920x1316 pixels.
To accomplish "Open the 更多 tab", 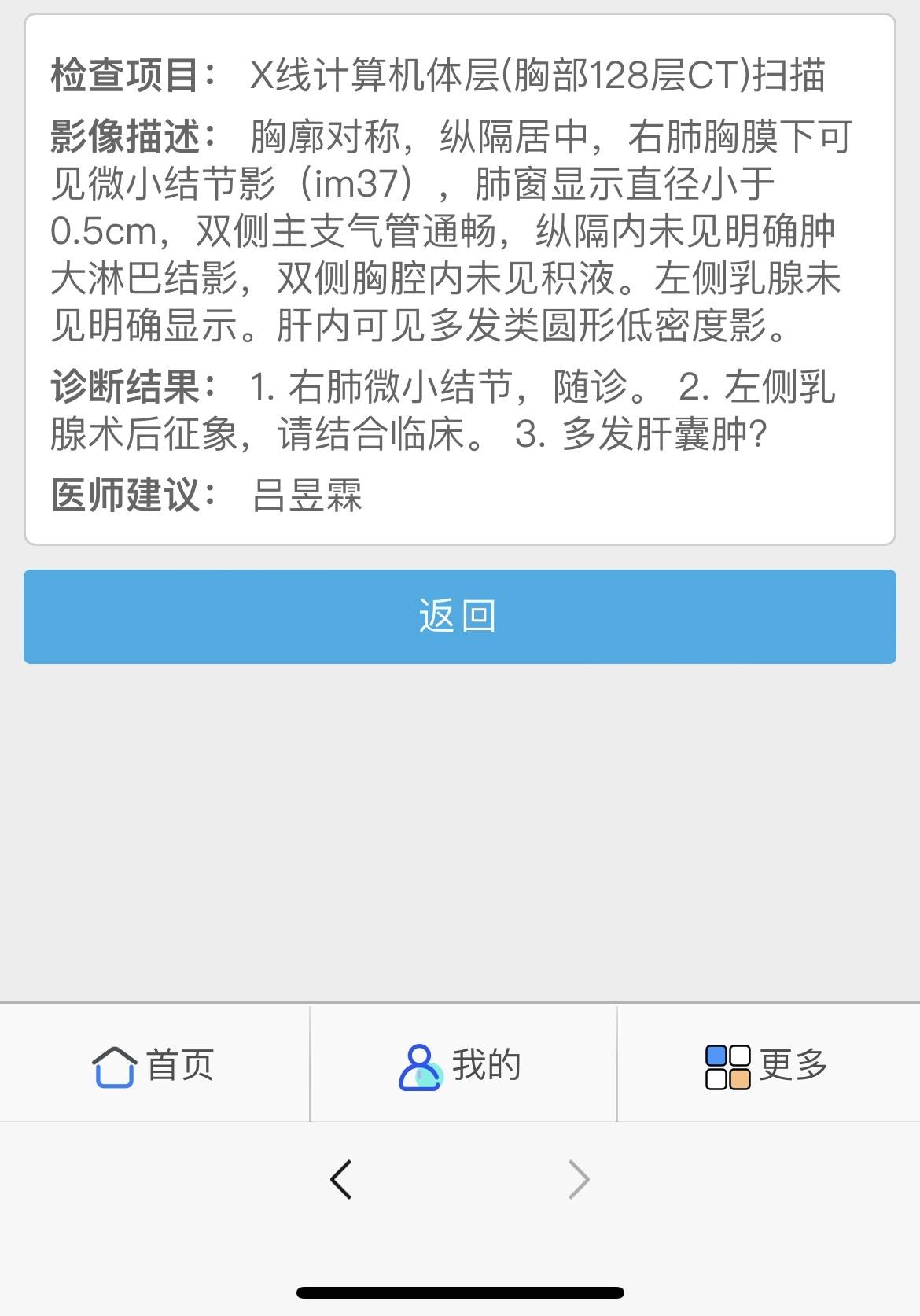I will 767,1065.
